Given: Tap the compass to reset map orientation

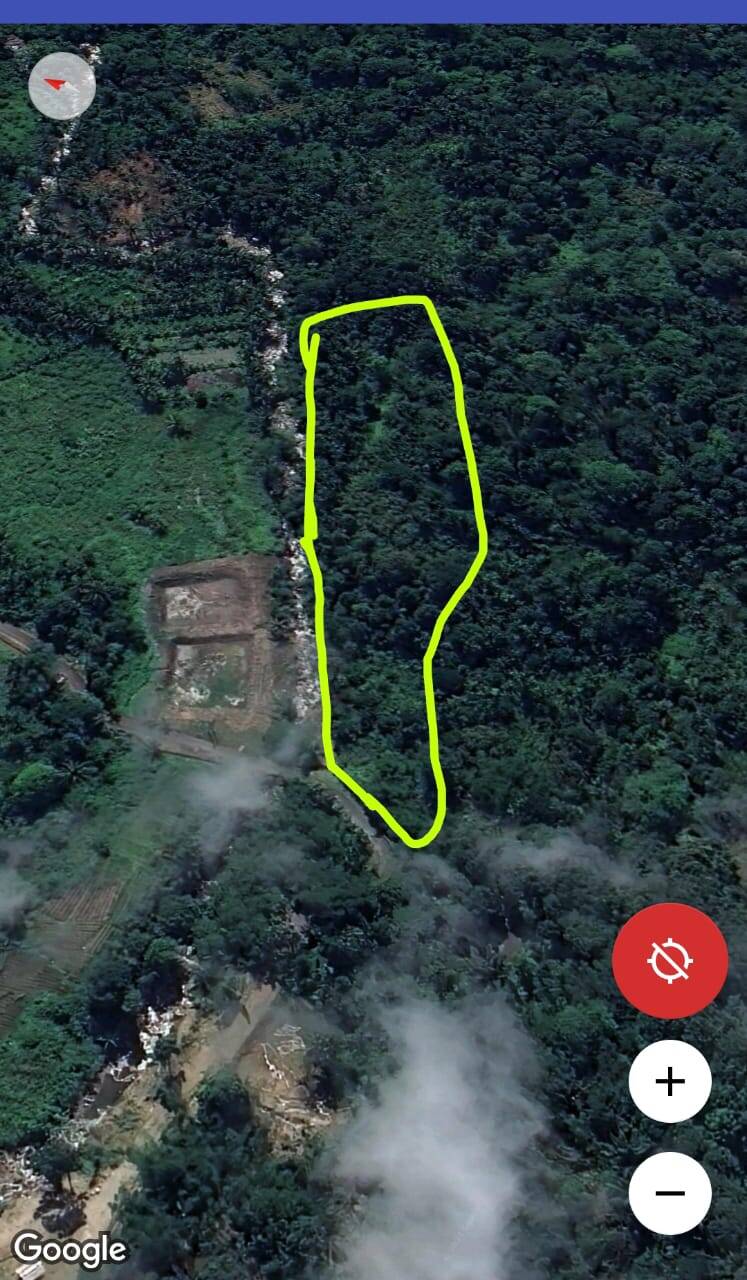Looking at the screenshot, I should (62, 86).
